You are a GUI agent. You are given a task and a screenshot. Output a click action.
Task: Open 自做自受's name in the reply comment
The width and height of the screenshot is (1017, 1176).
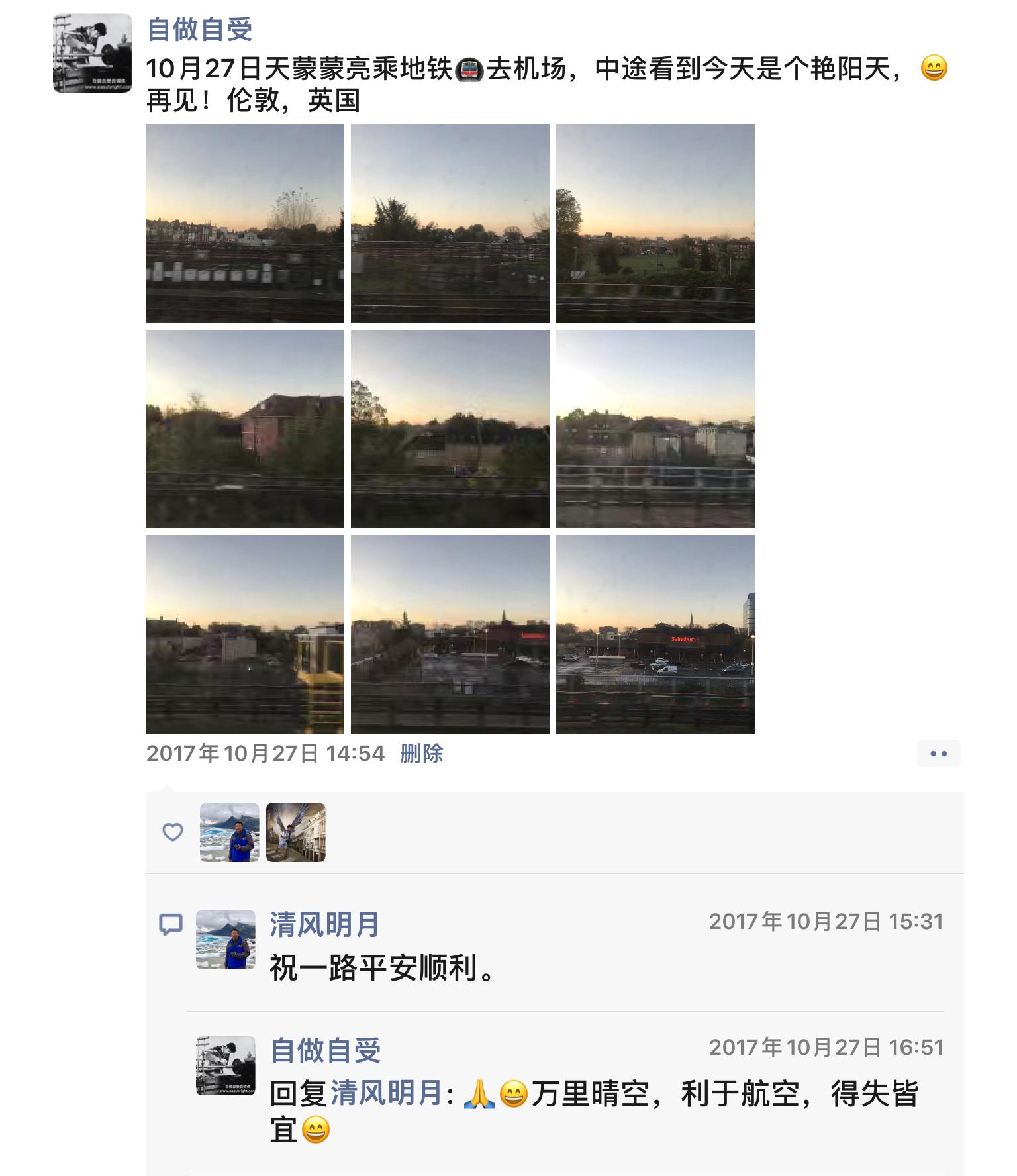[326, 1050]
